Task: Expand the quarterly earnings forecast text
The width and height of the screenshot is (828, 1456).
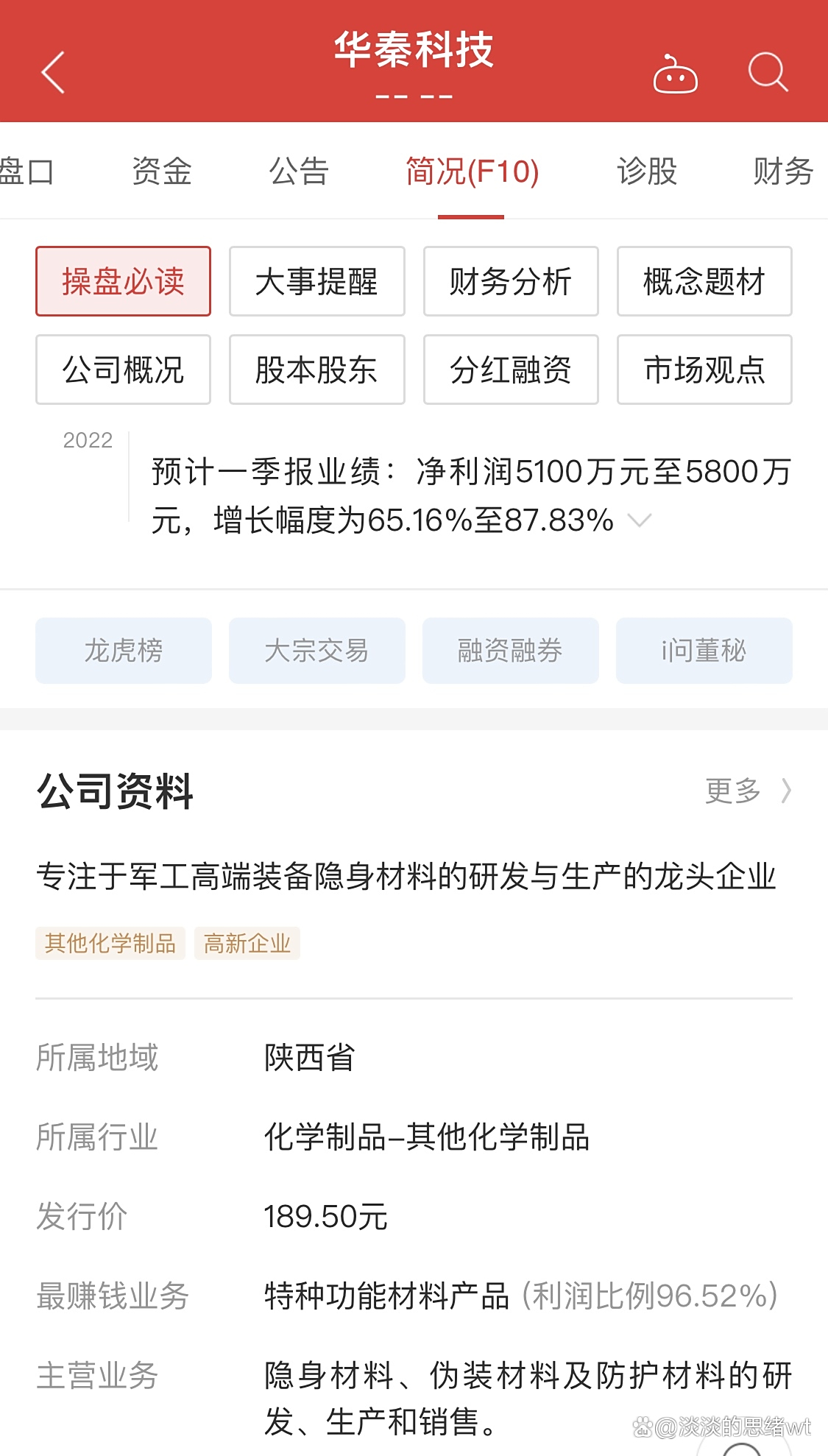Action: (x=639, y=520)
